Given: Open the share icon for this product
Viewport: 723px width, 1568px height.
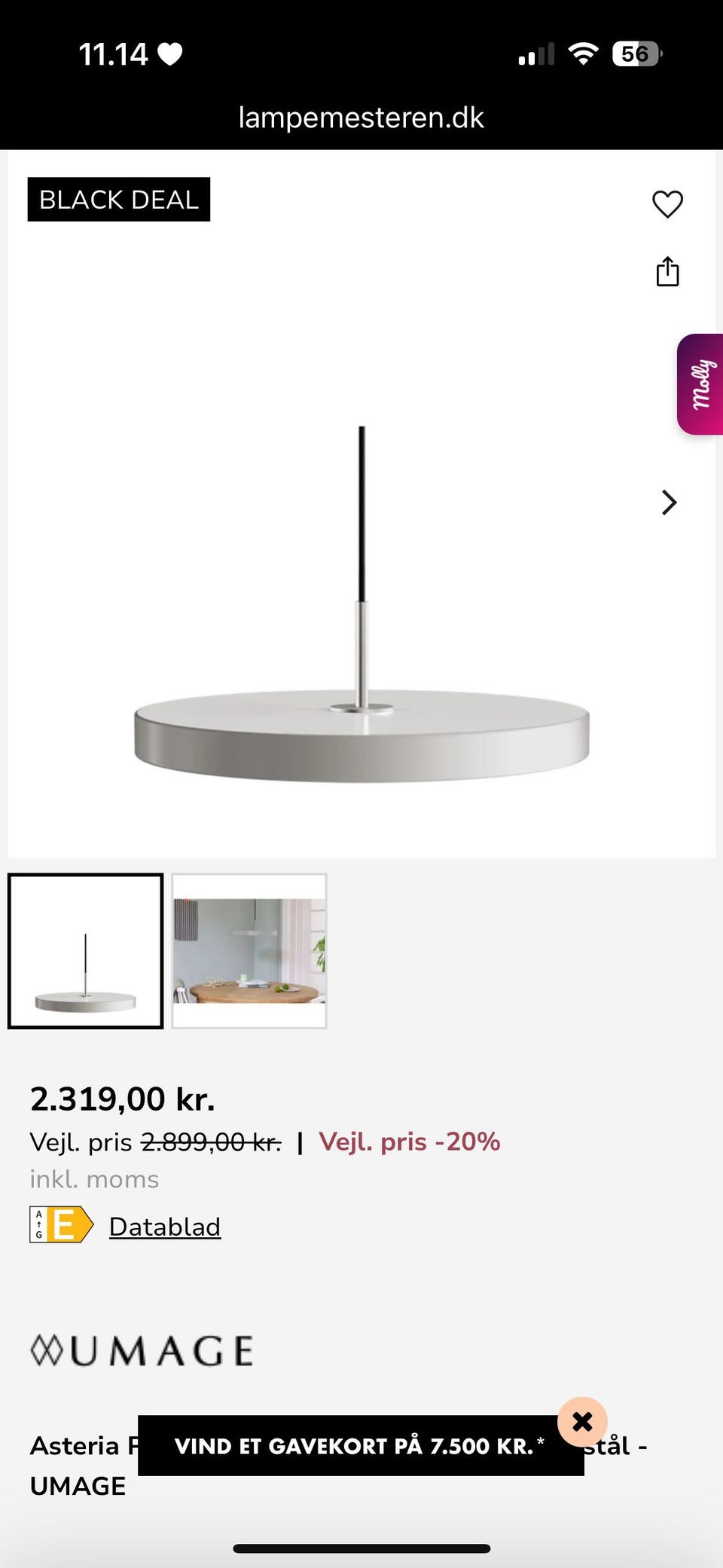Looking at the screenshot, I should pos(667,272).
